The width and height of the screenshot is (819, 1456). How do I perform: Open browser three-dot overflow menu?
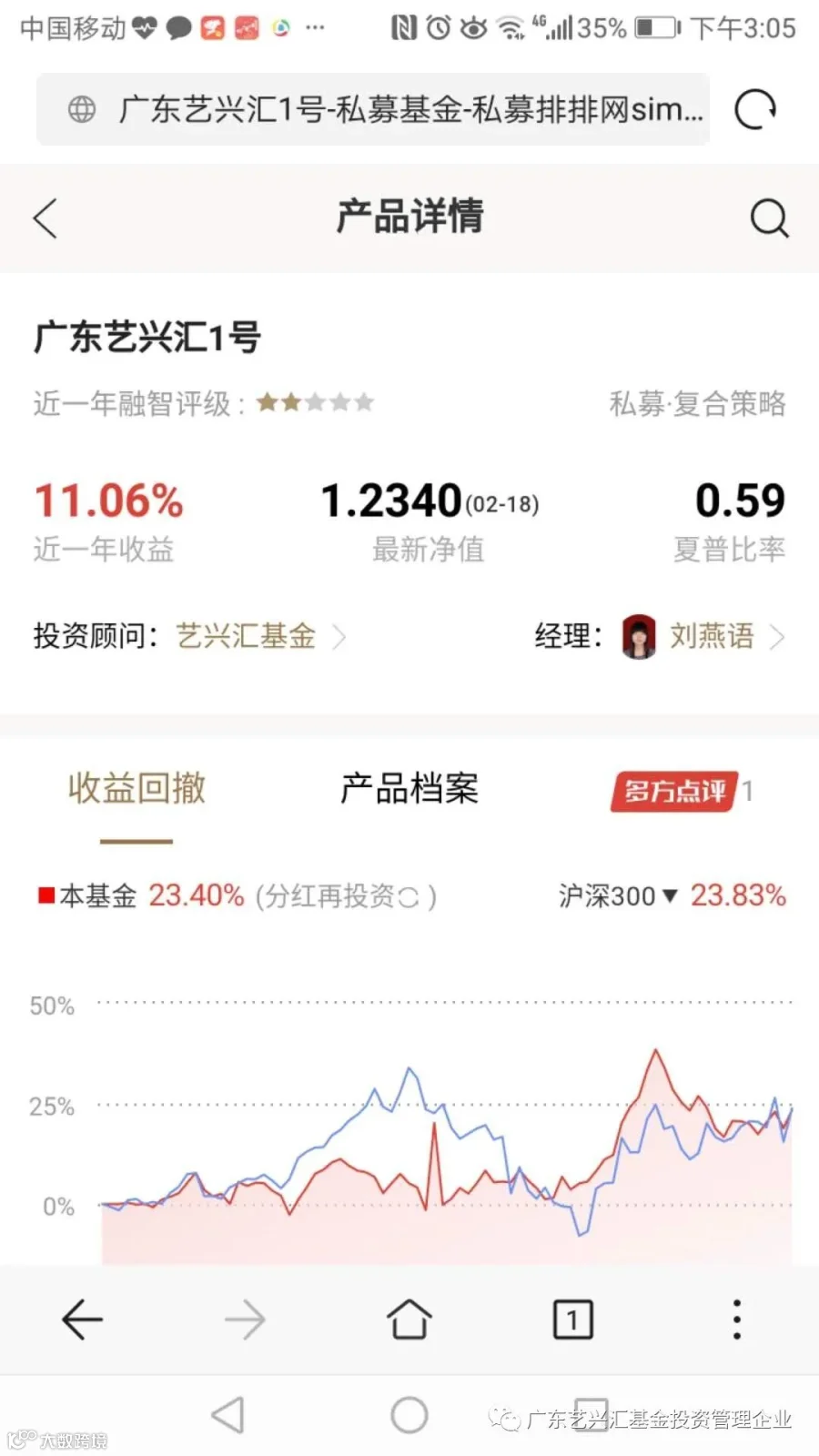click(x=737, y=1319)
